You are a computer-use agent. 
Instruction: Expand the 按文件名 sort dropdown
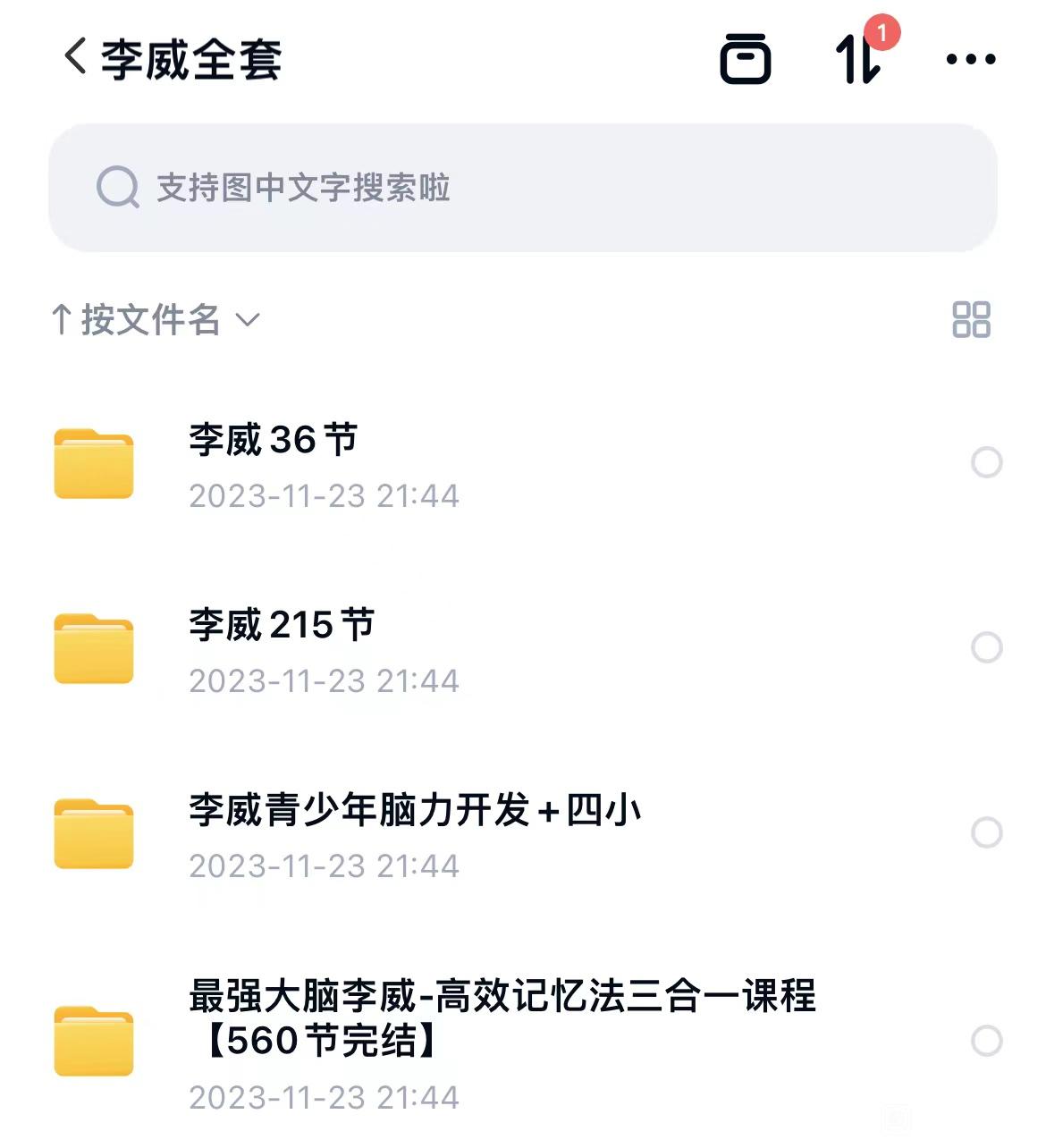156,319
